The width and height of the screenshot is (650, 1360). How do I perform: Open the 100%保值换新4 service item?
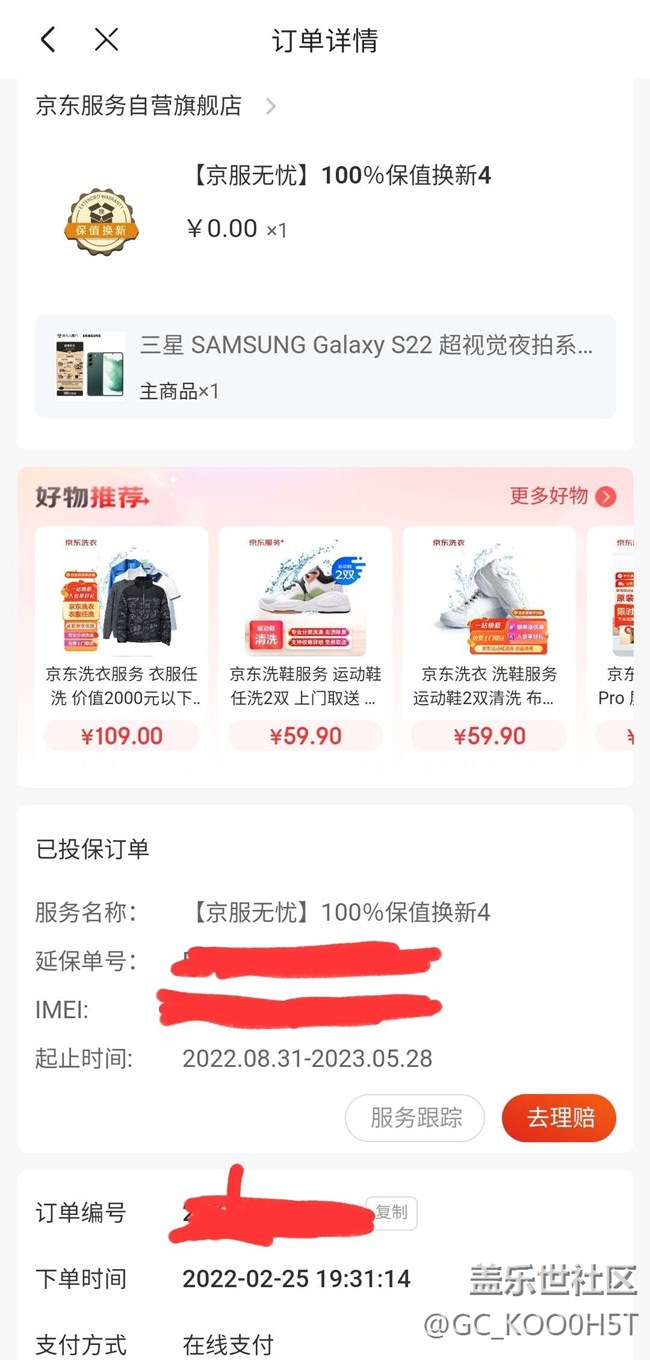[x=340, y=177]
